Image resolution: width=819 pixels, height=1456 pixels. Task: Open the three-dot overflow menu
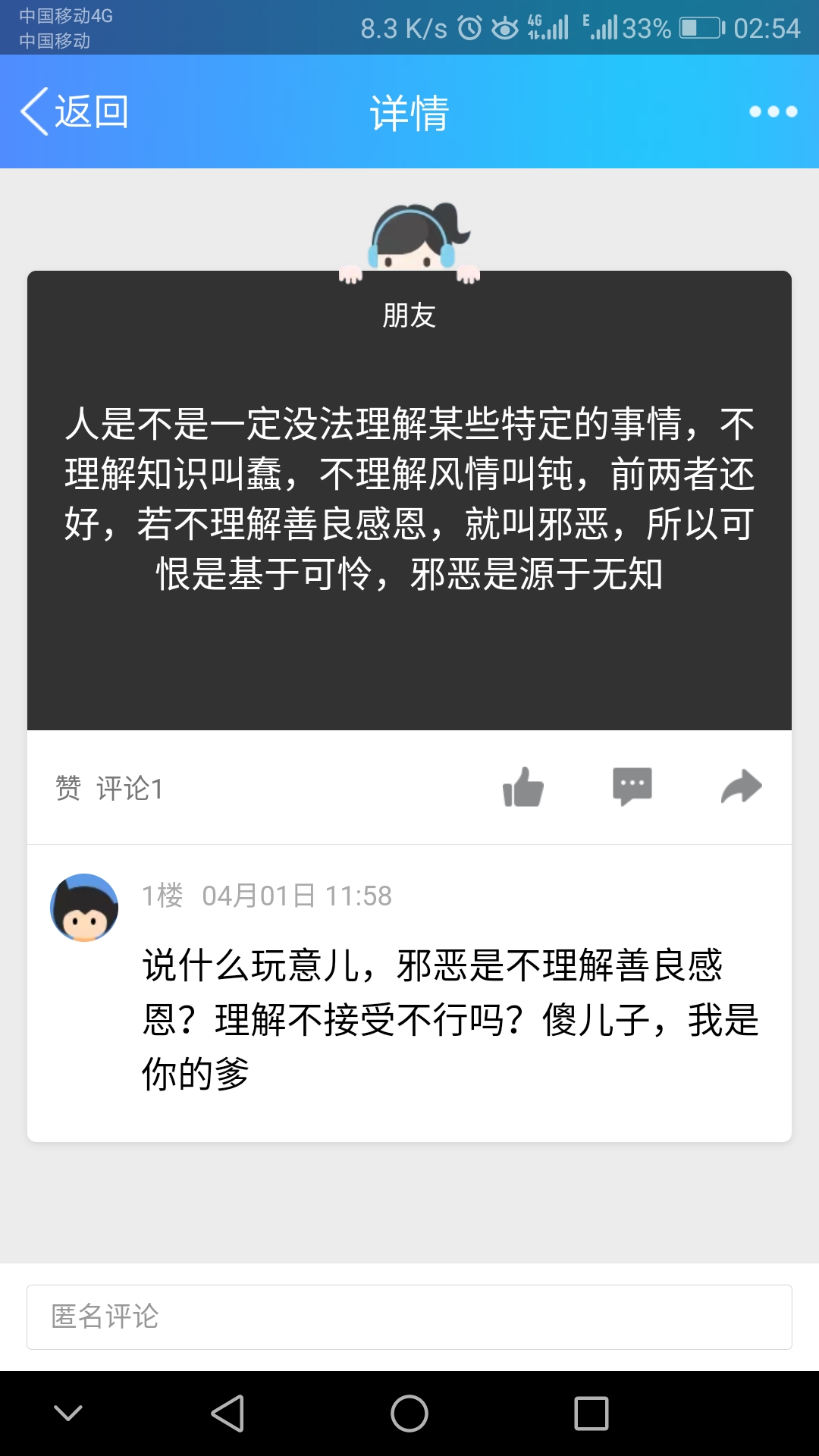773,111
